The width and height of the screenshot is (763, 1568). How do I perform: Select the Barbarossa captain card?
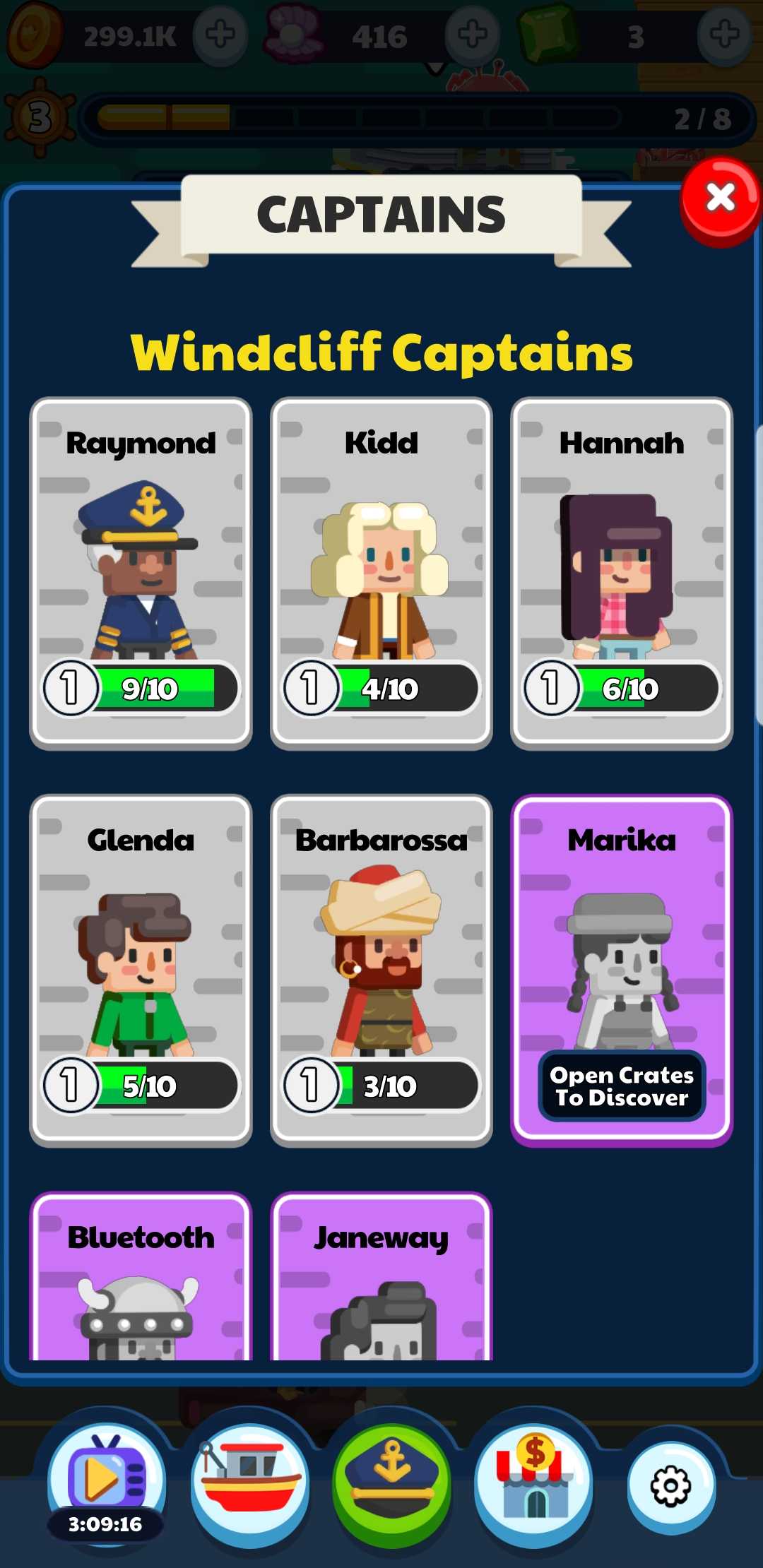[x=381, y=970]
